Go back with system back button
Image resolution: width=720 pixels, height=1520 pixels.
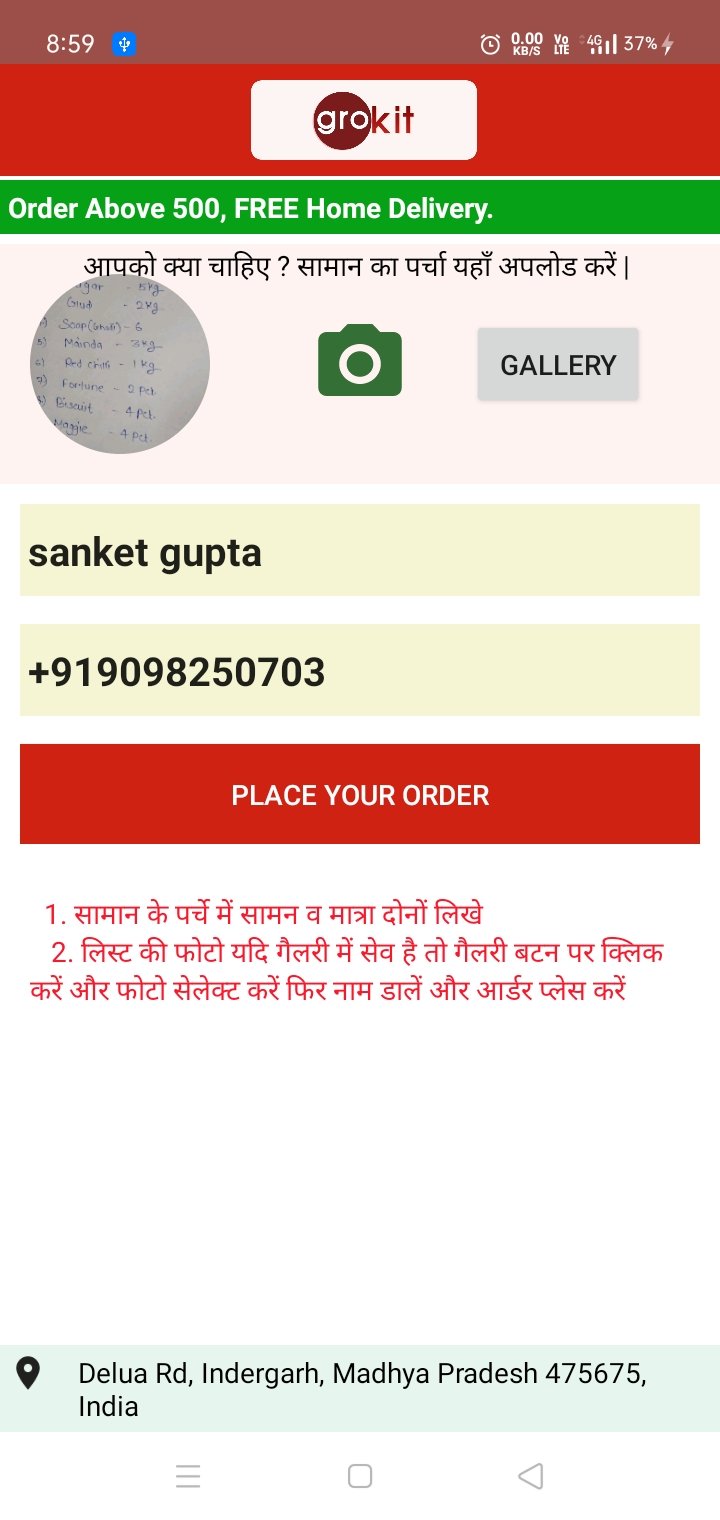pos(531,1476)
